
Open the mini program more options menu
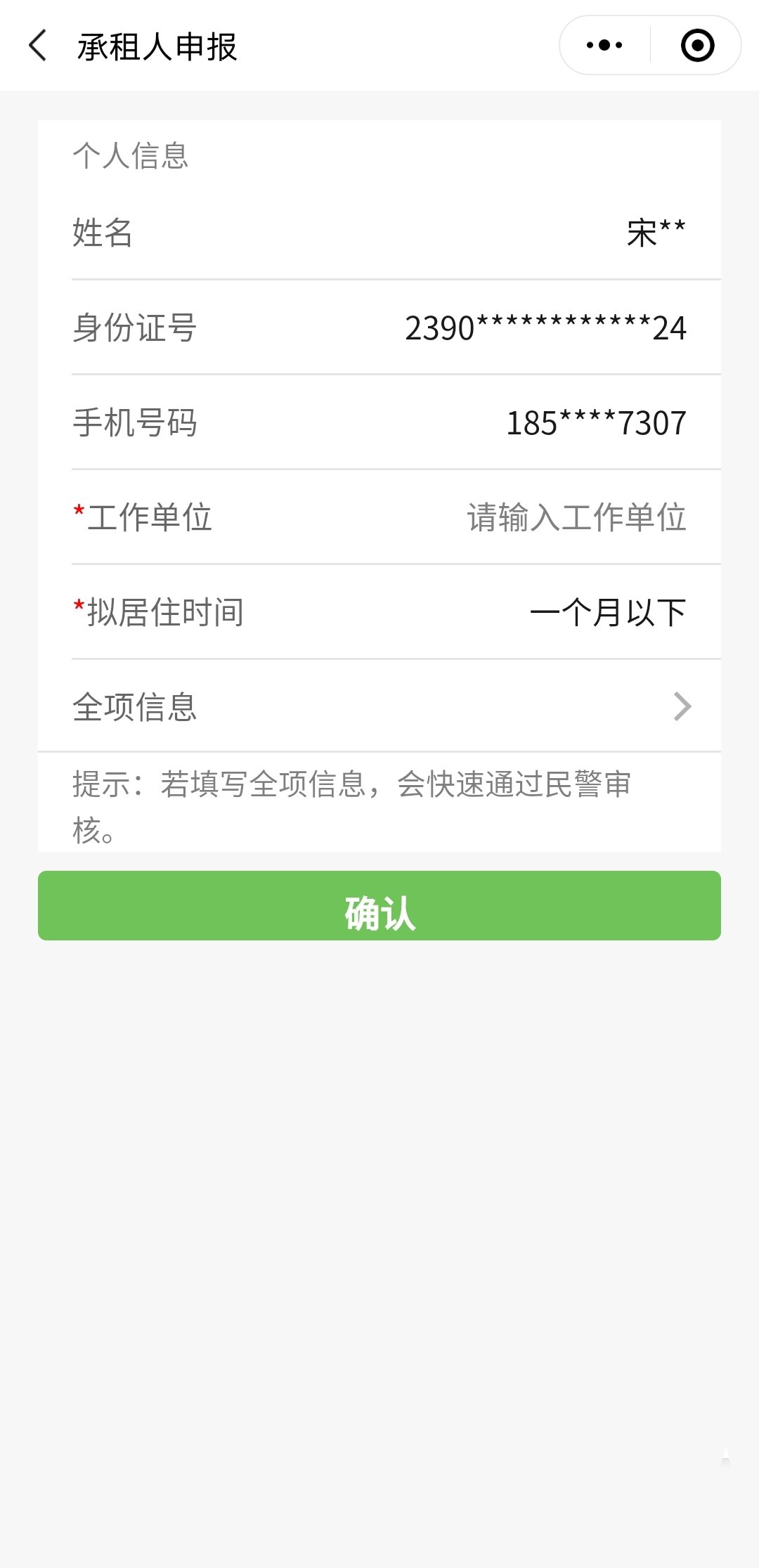pos(604,46)
